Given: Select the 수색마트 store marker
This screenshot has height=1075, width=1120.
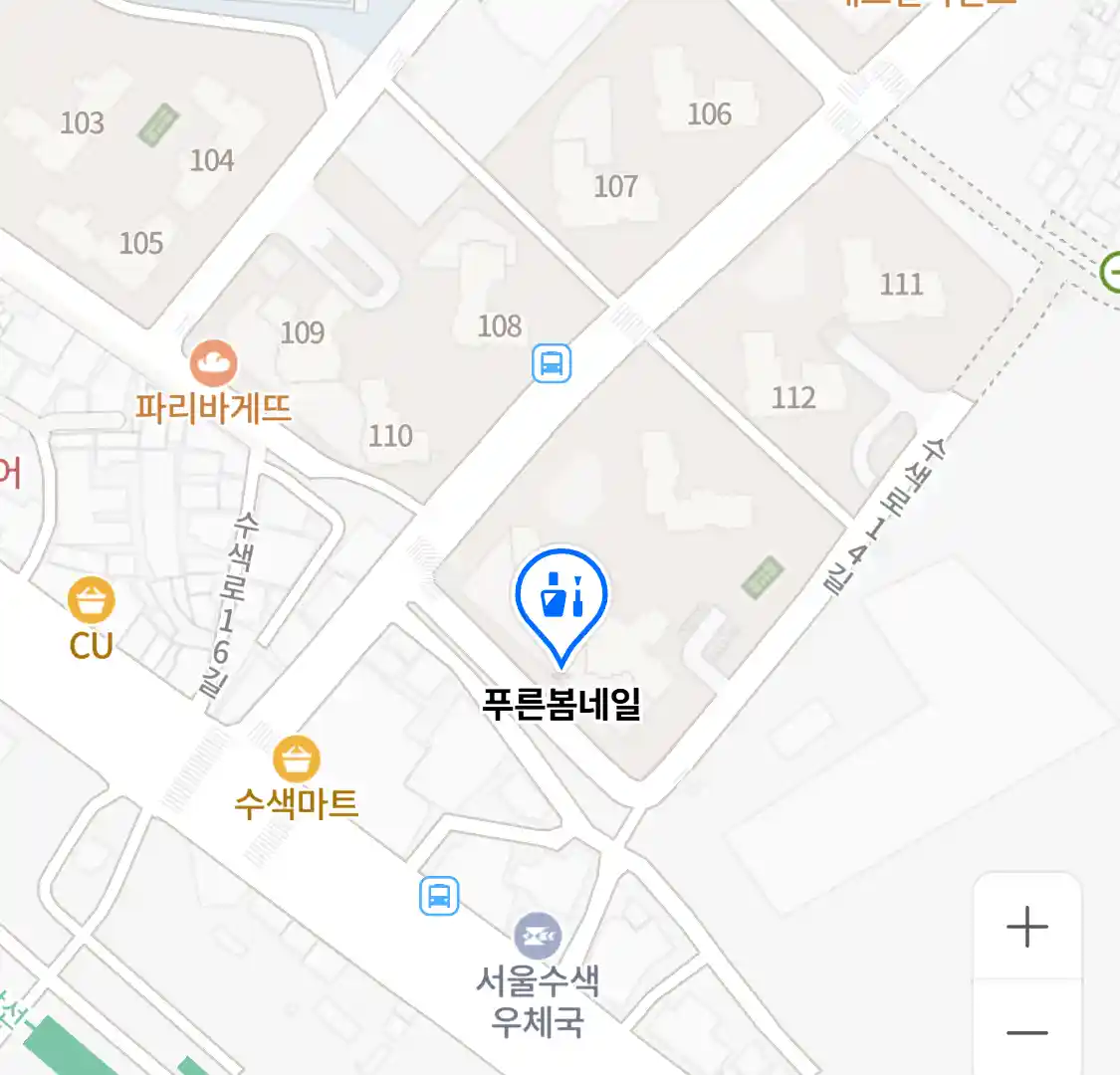Looking at the screenshot, I should tap(297, 761).
